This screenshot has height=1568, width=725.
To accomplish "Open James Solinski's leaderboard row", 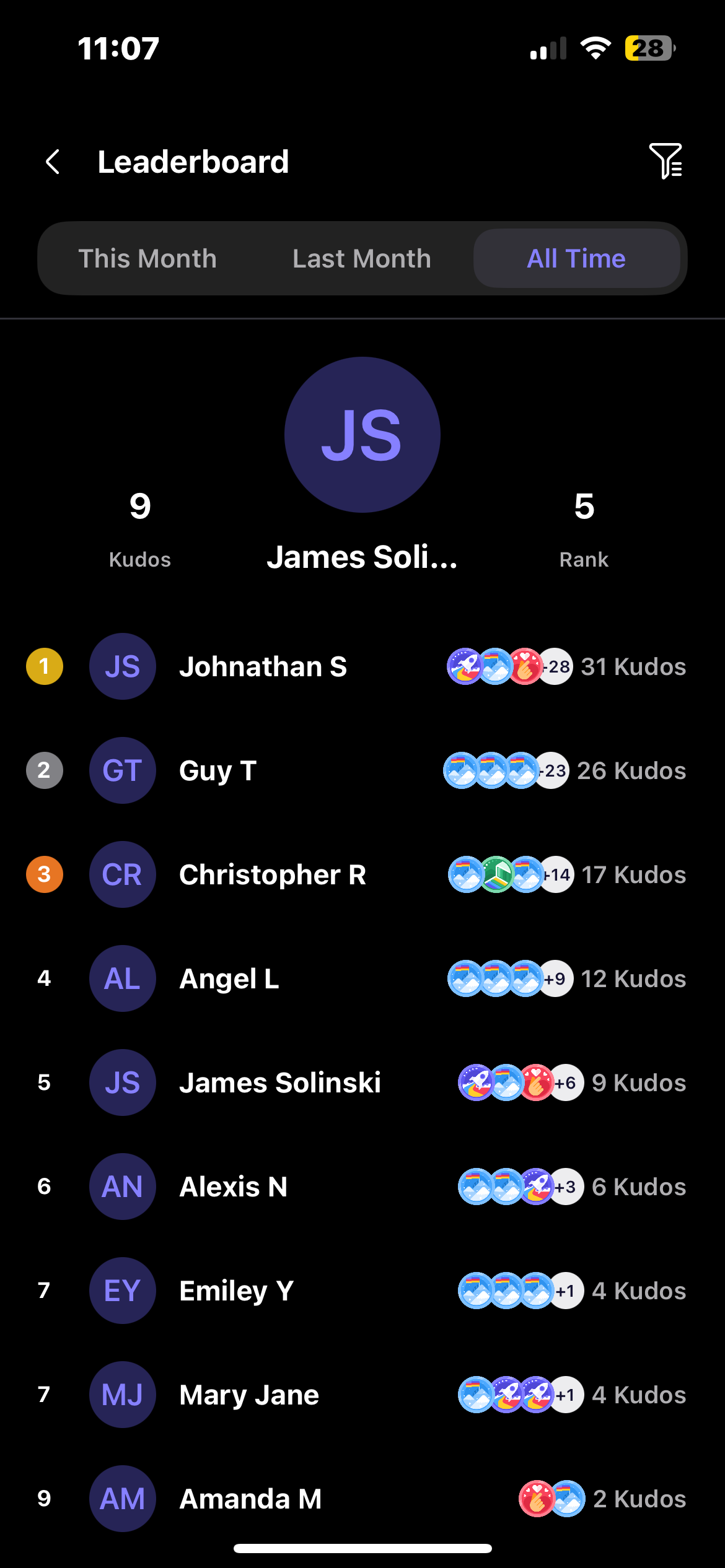I will click(x=362, y=1082).
